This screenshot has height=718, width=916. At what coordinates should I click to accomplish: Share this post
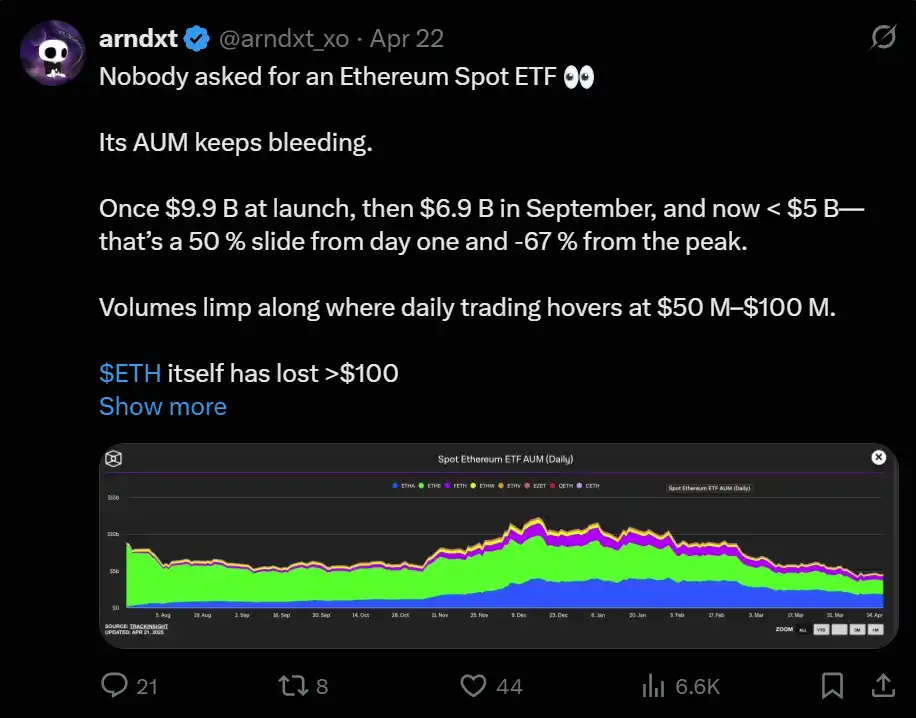point(883,685)
